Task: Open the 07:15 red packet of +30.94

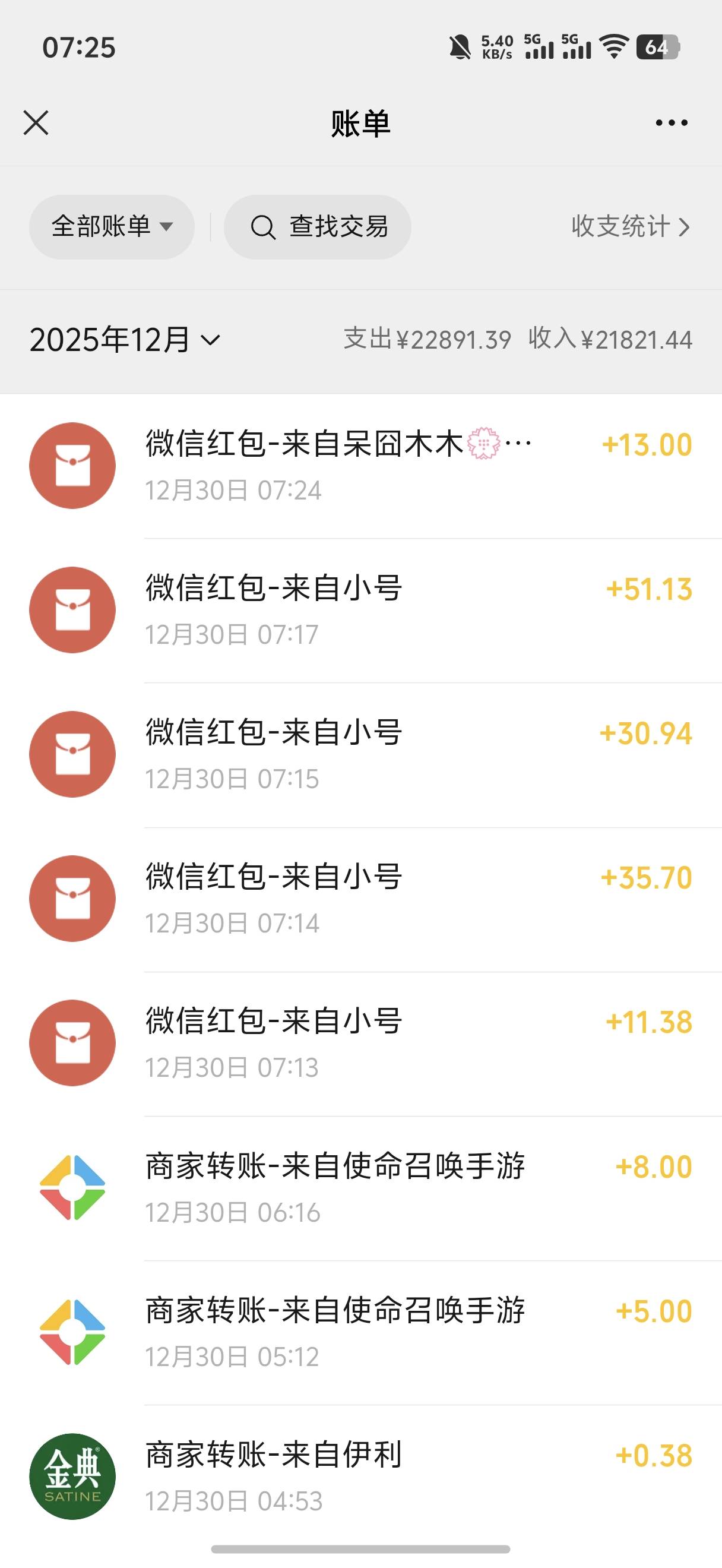Action: coord(360,755)
